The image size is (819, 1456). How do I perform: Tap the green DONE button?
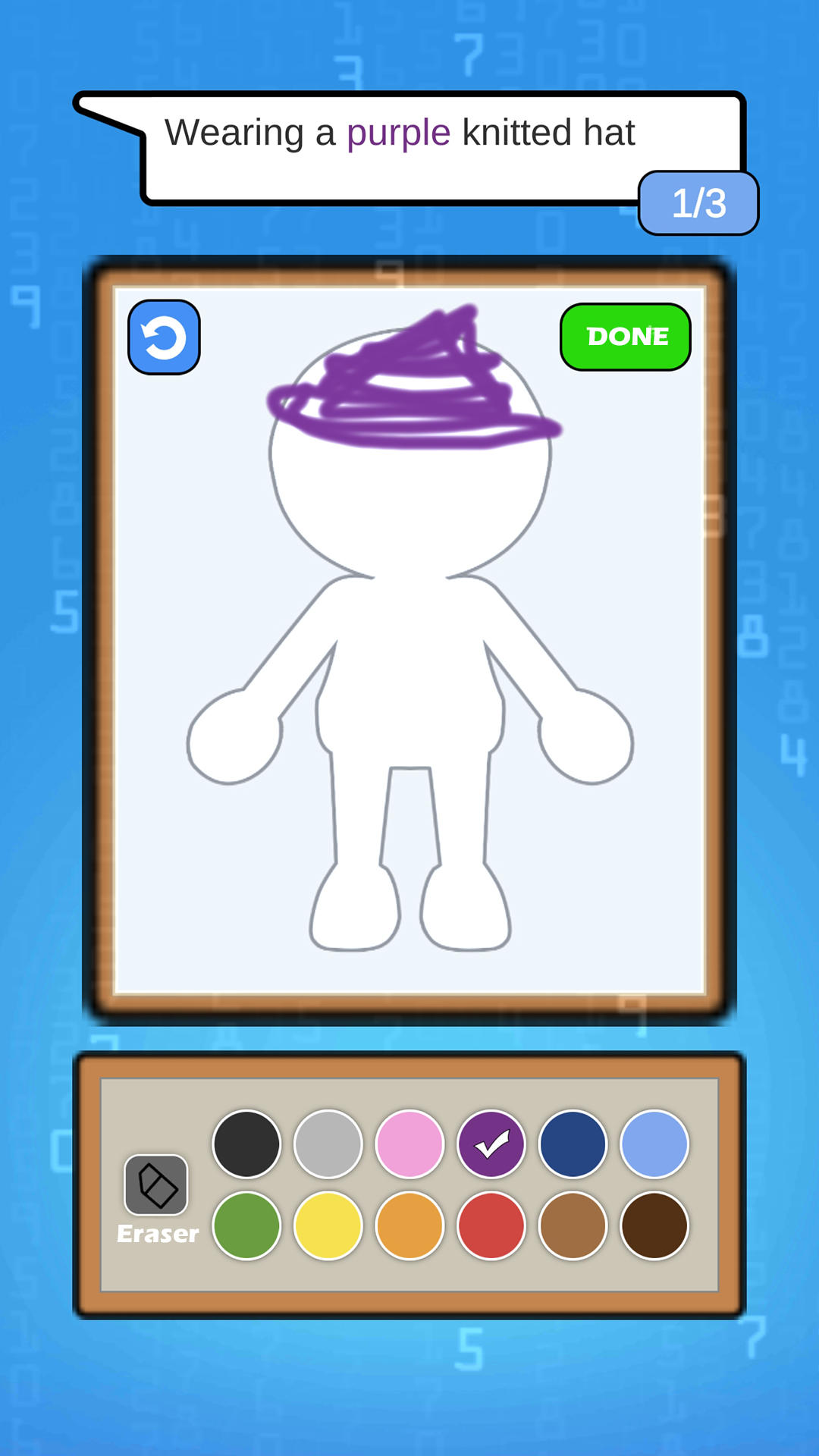pos(626,337)
